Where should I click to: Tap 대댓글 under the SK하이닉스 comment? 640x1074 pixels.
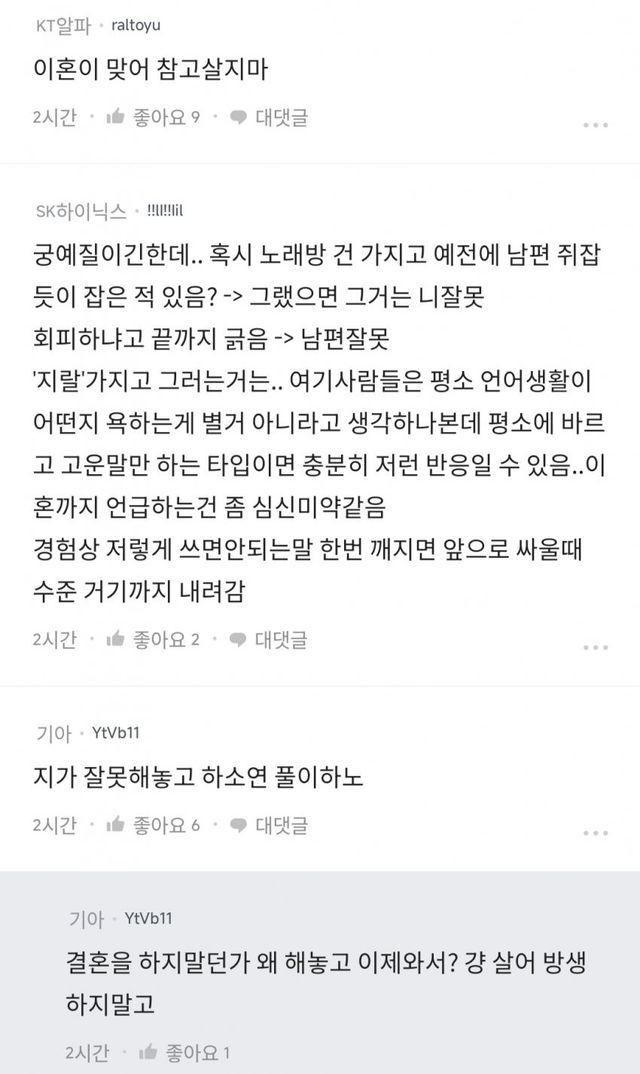(x=269, y=640)
